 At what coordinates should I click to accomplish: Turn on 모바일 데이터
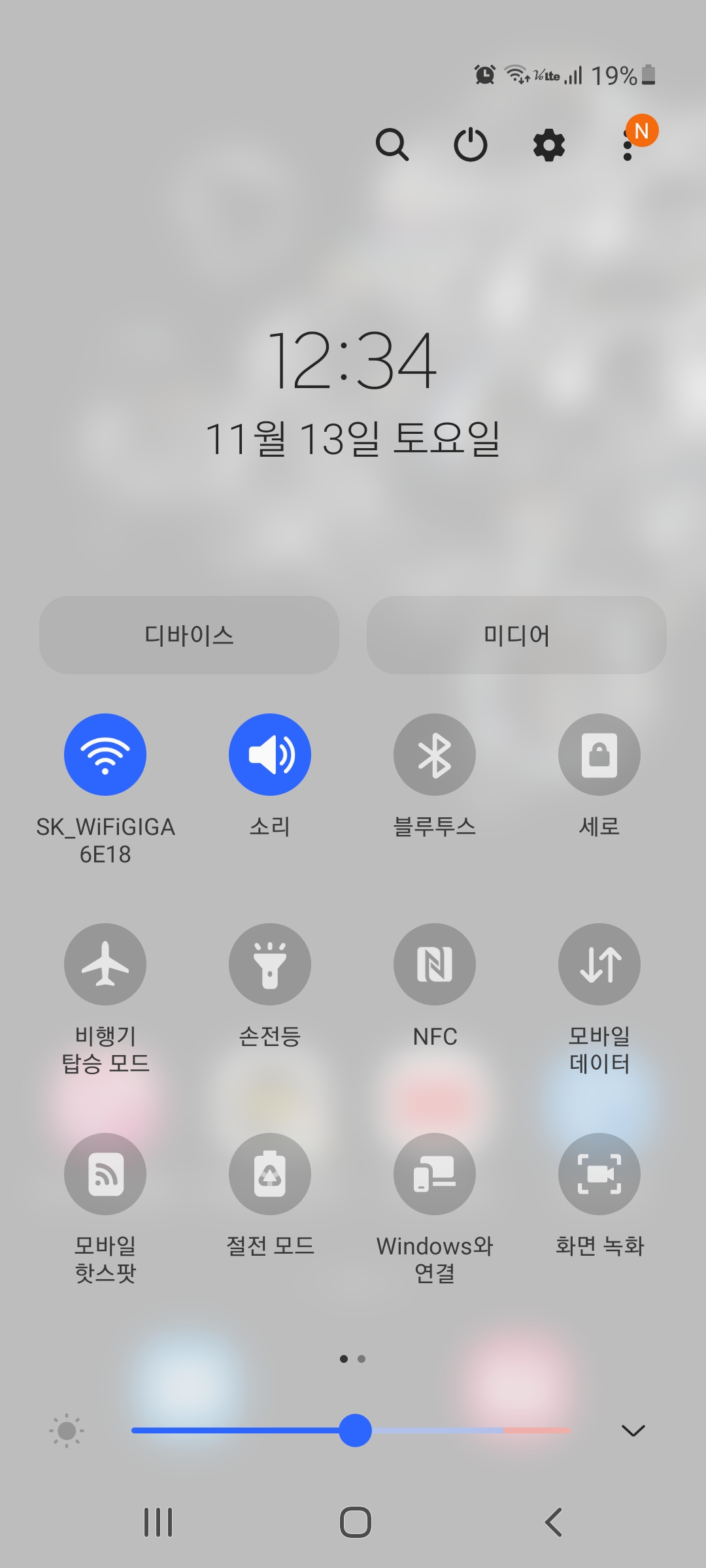click(599, 964)
